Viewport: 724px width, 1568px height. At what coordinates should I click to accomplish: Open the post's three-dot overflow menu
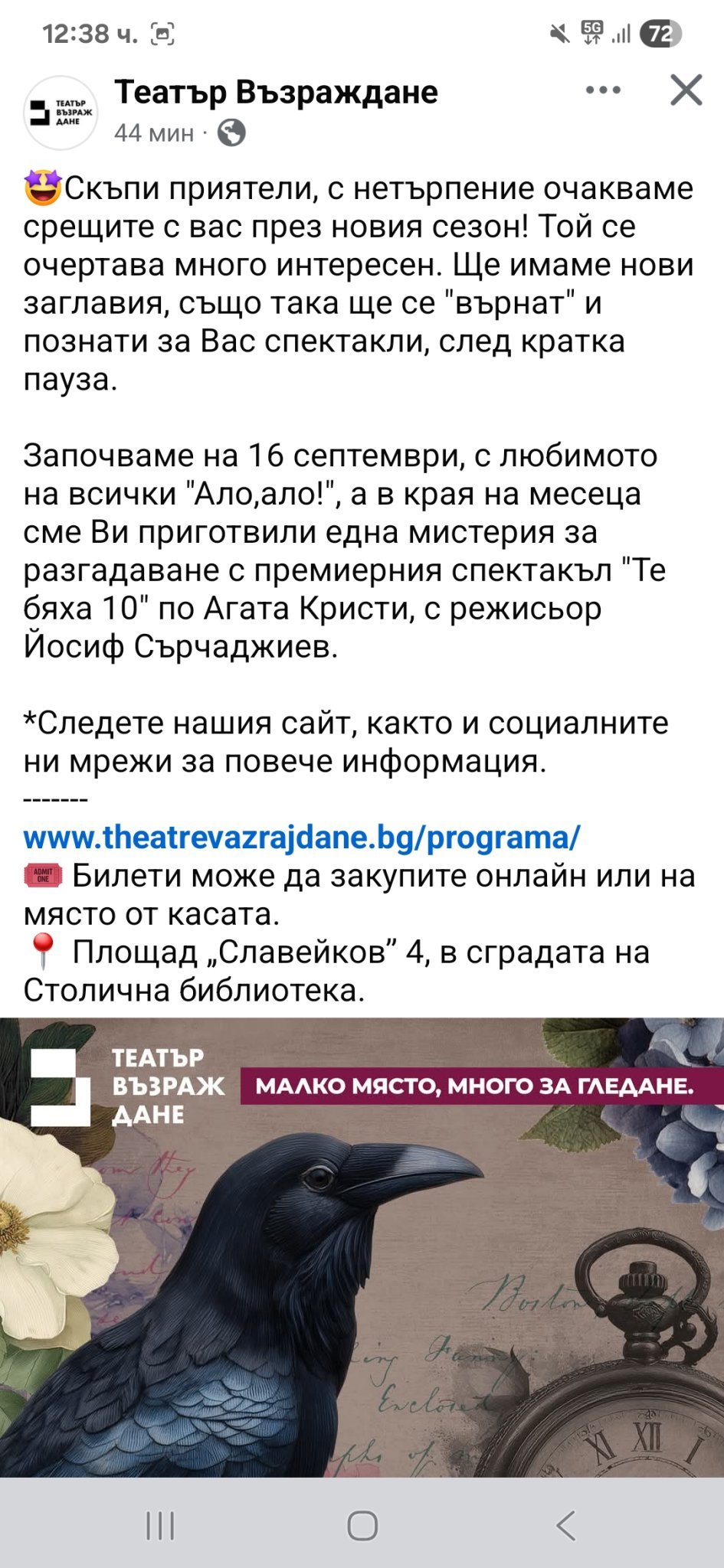click(603, 90)
